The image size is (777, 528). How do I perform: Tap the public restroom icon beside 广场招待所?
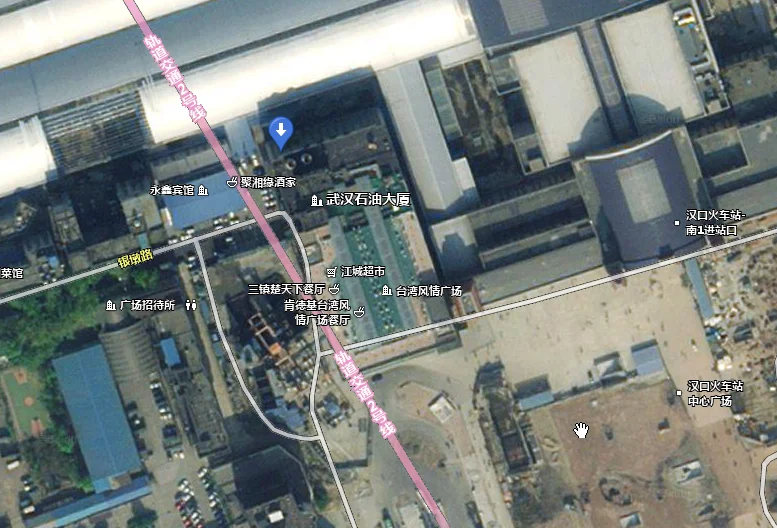pyautogui.click(x=191, y=305)
